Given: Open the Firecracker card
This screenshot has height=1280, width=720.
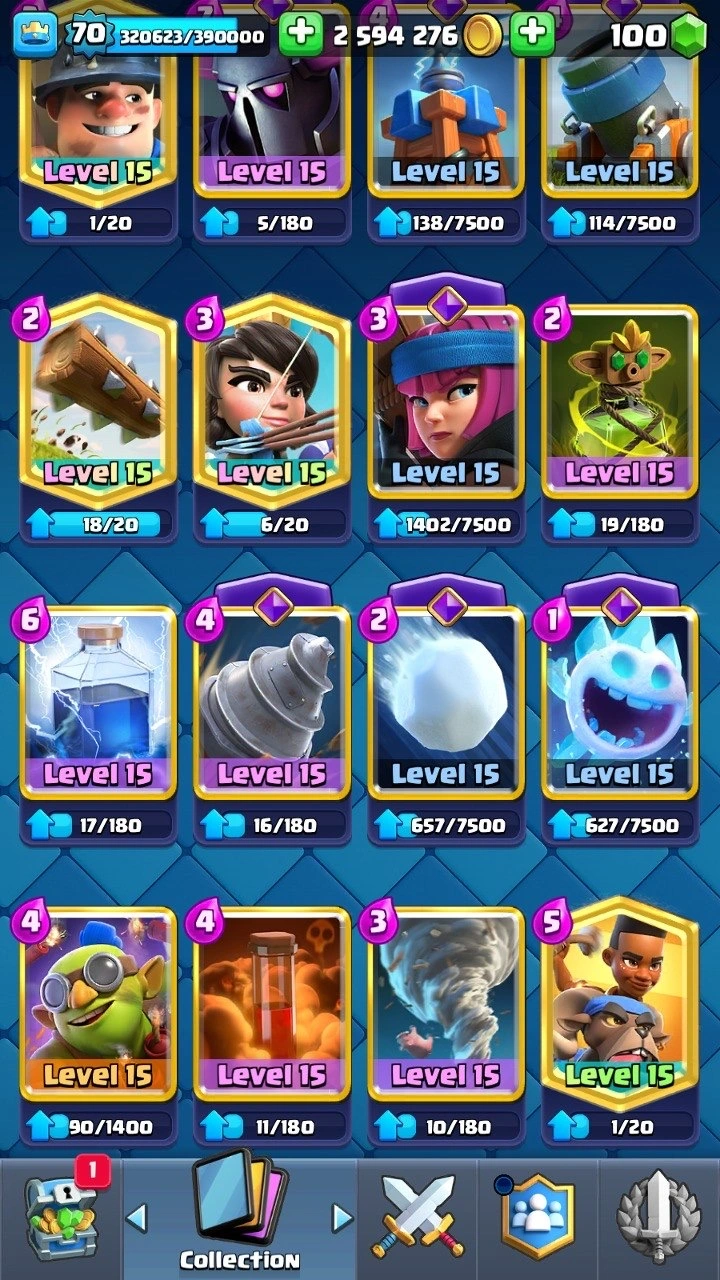Looking at the screenshot, I should pos(446,400).
